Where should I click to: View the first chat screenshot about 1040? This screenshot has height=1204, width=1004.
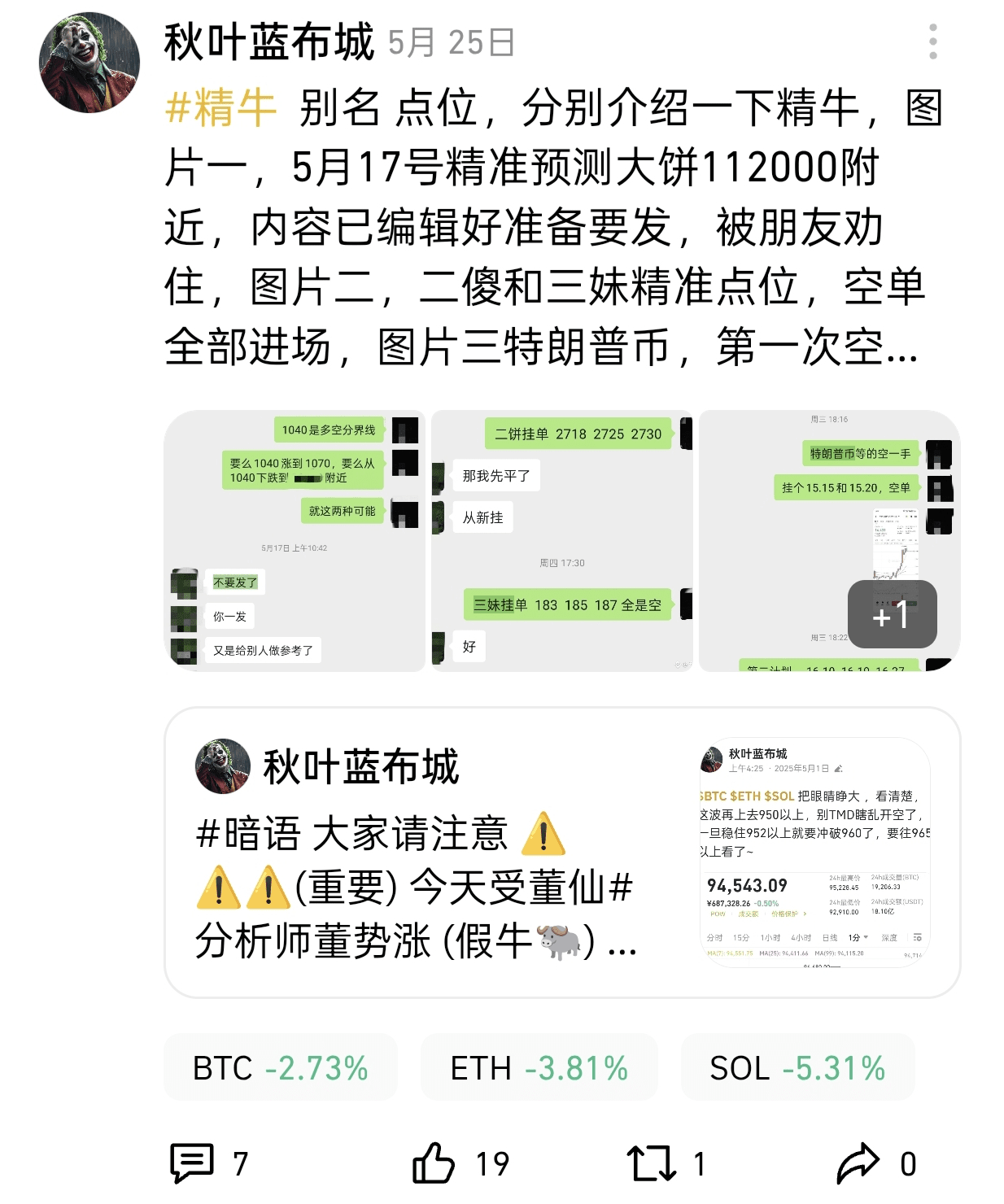point(294,541)
